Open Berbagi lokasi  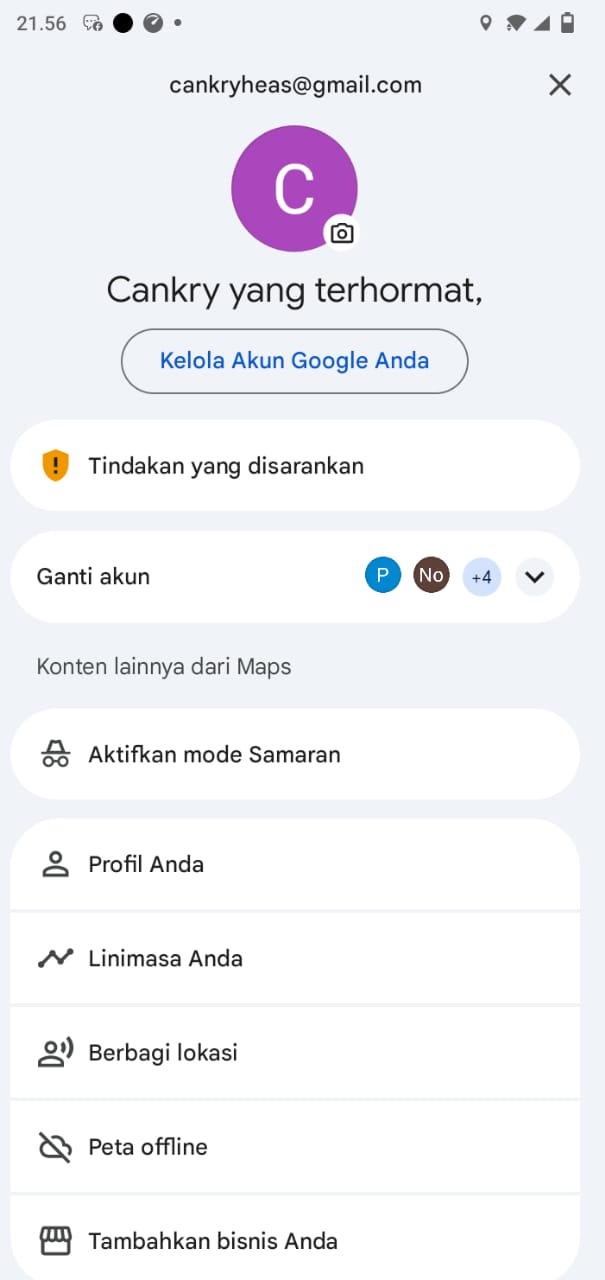click(x=294, y=1053)
